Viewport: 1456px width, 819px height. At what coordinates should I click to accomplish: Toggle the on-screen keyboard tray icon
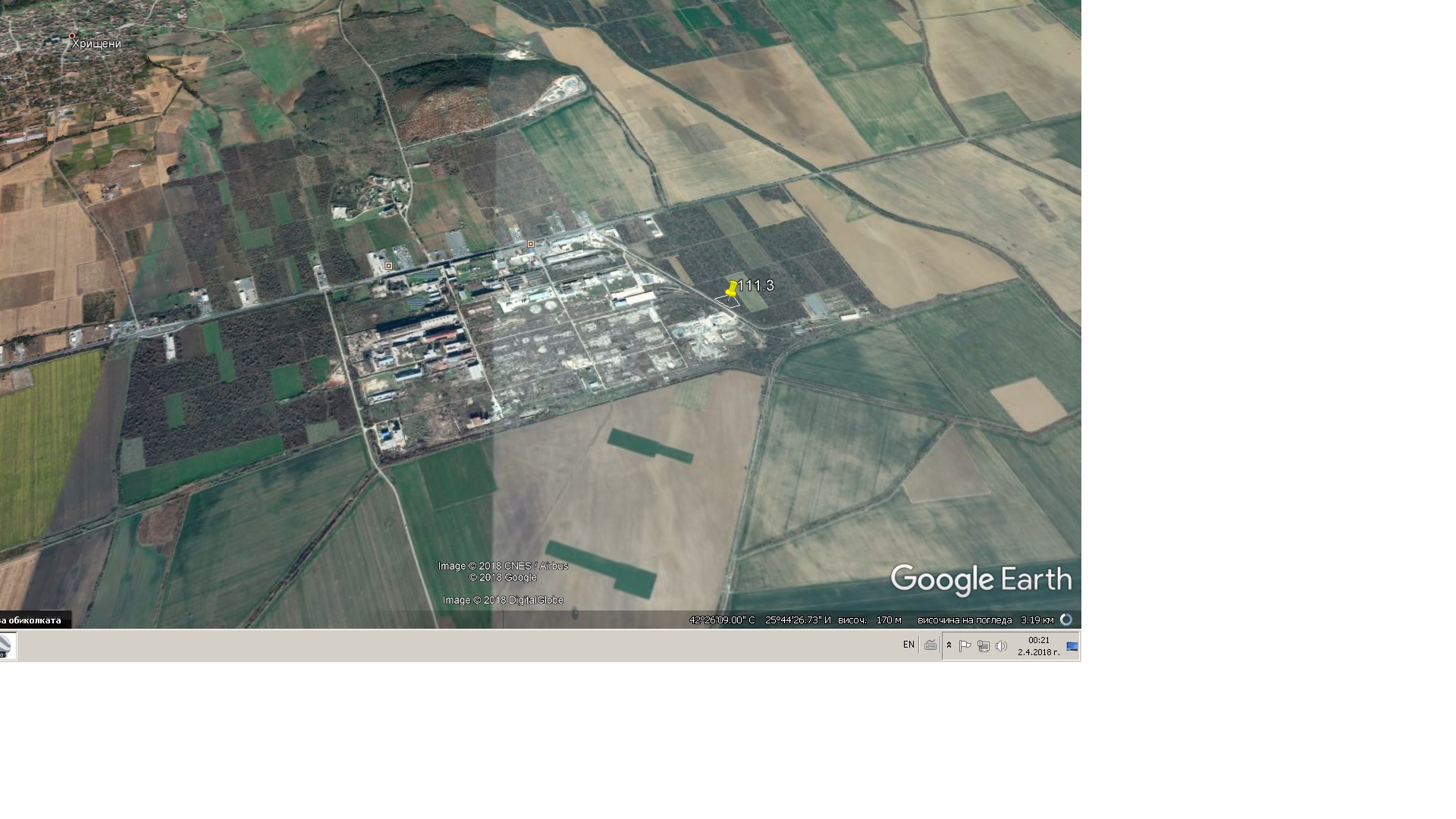[930, 645]
